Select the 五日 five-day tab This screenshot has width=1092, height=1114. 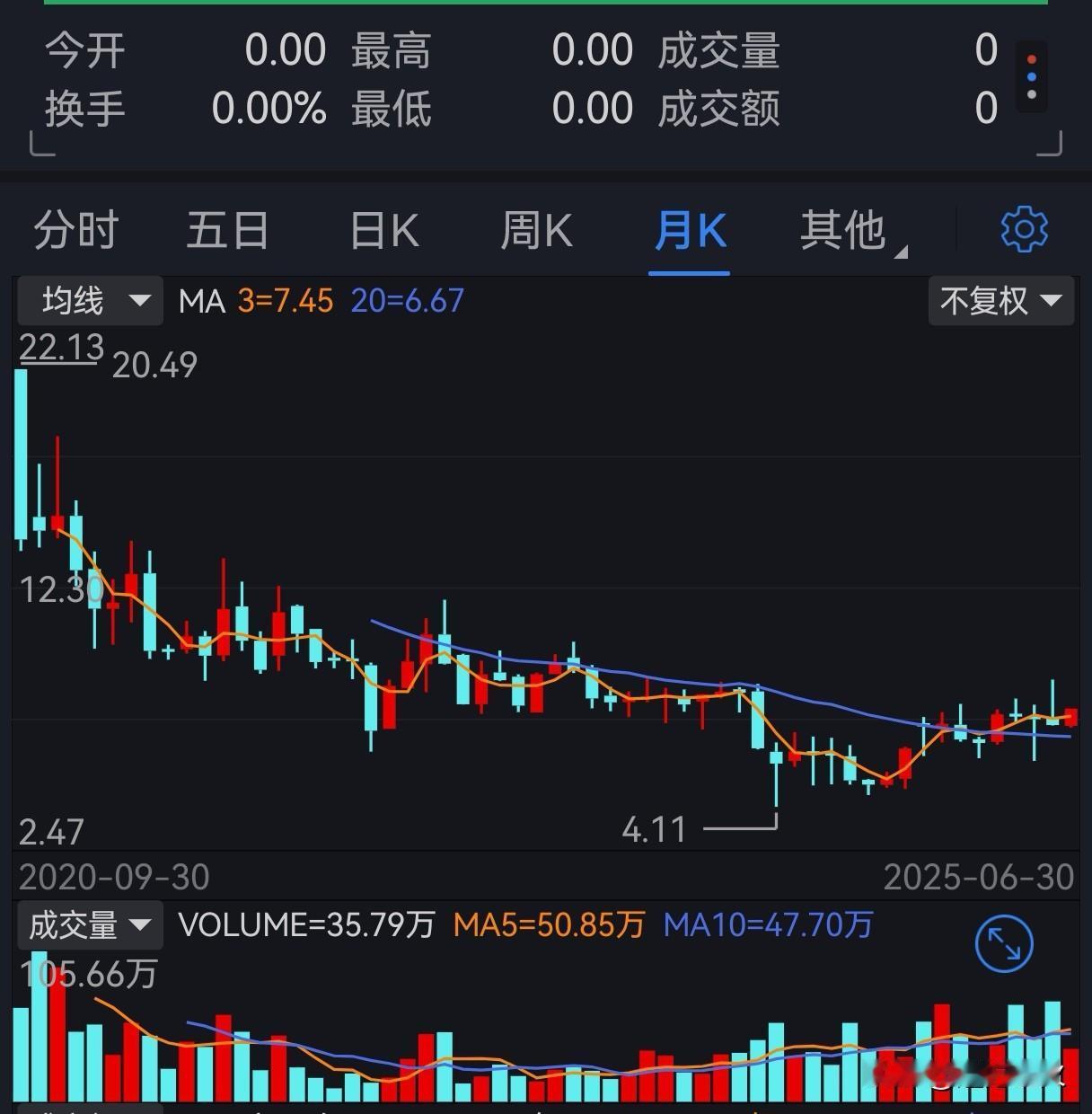(227, 231)
